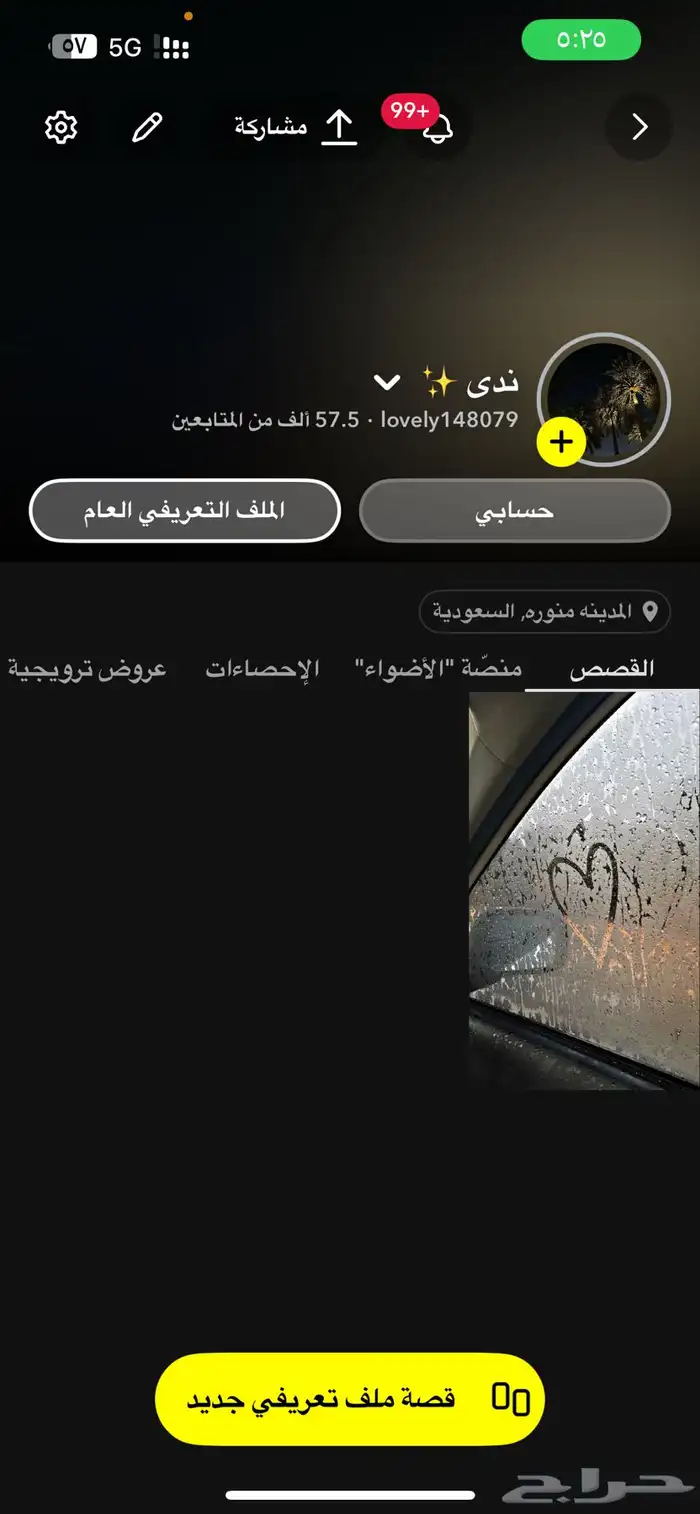Tap the مشاركة share button
700x1514 pixels.
[x=296, y=127]
